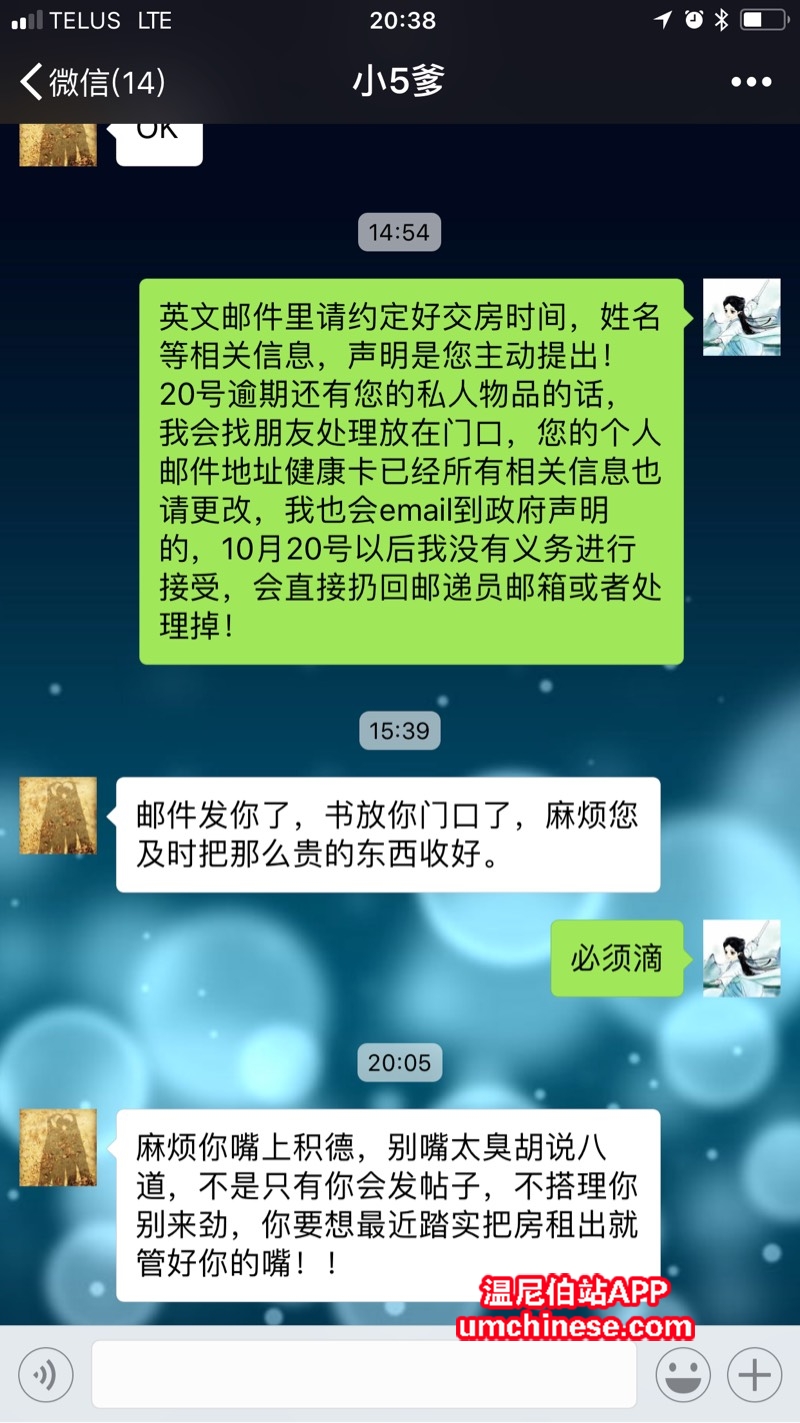The width and height of the screenshot is (800, 1423).
Task: Go back to the 微信 chat list
Action: pos(90,82)
